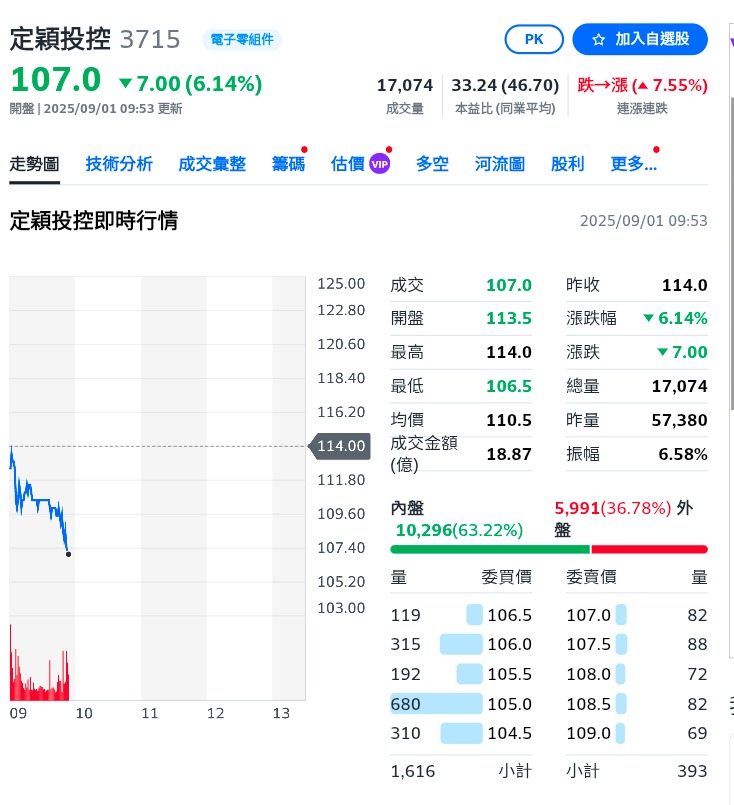Switch to the 技術分析 tab
The image size is (734, 805).
pos(119,164)
